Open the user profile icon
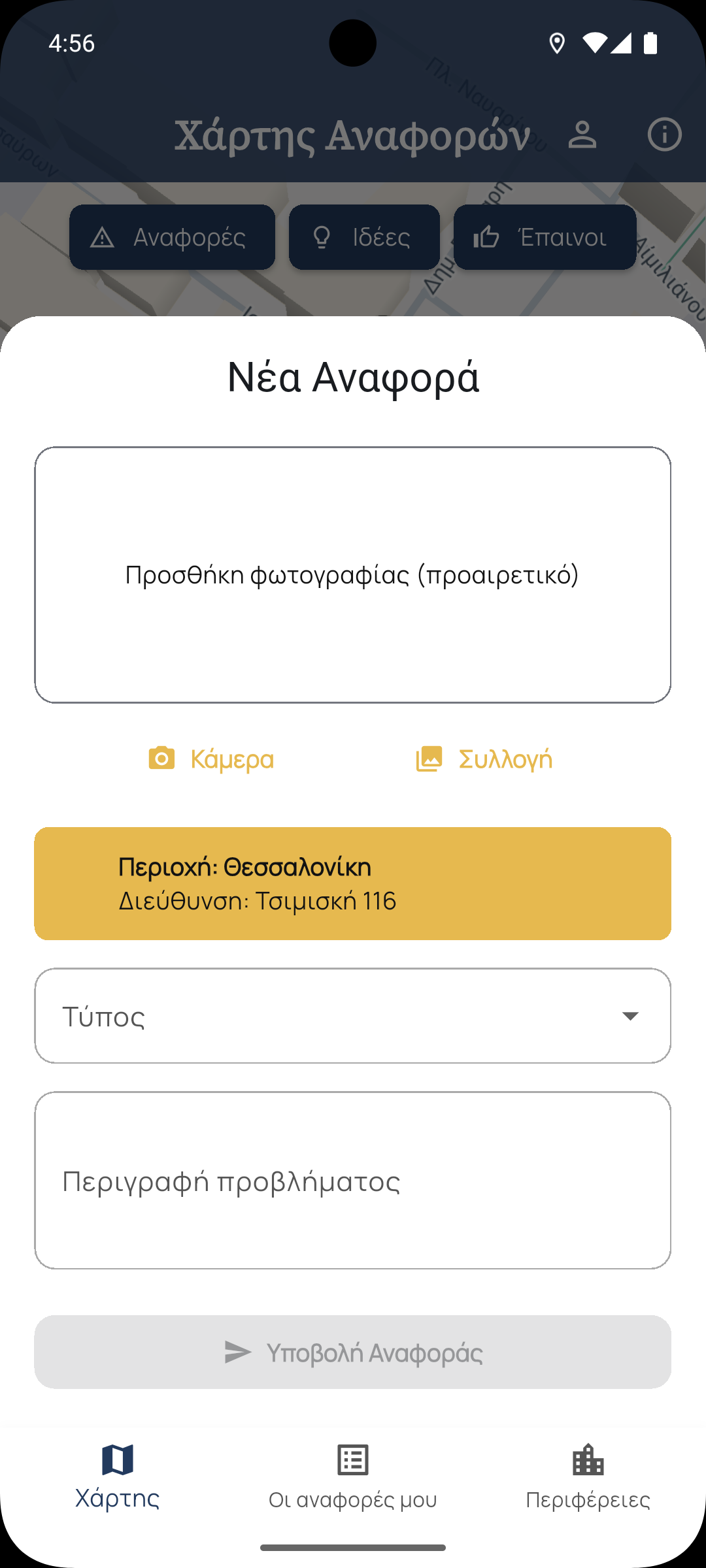The height and width of the screenshot is (1568, 706). [x=582, y=136]
